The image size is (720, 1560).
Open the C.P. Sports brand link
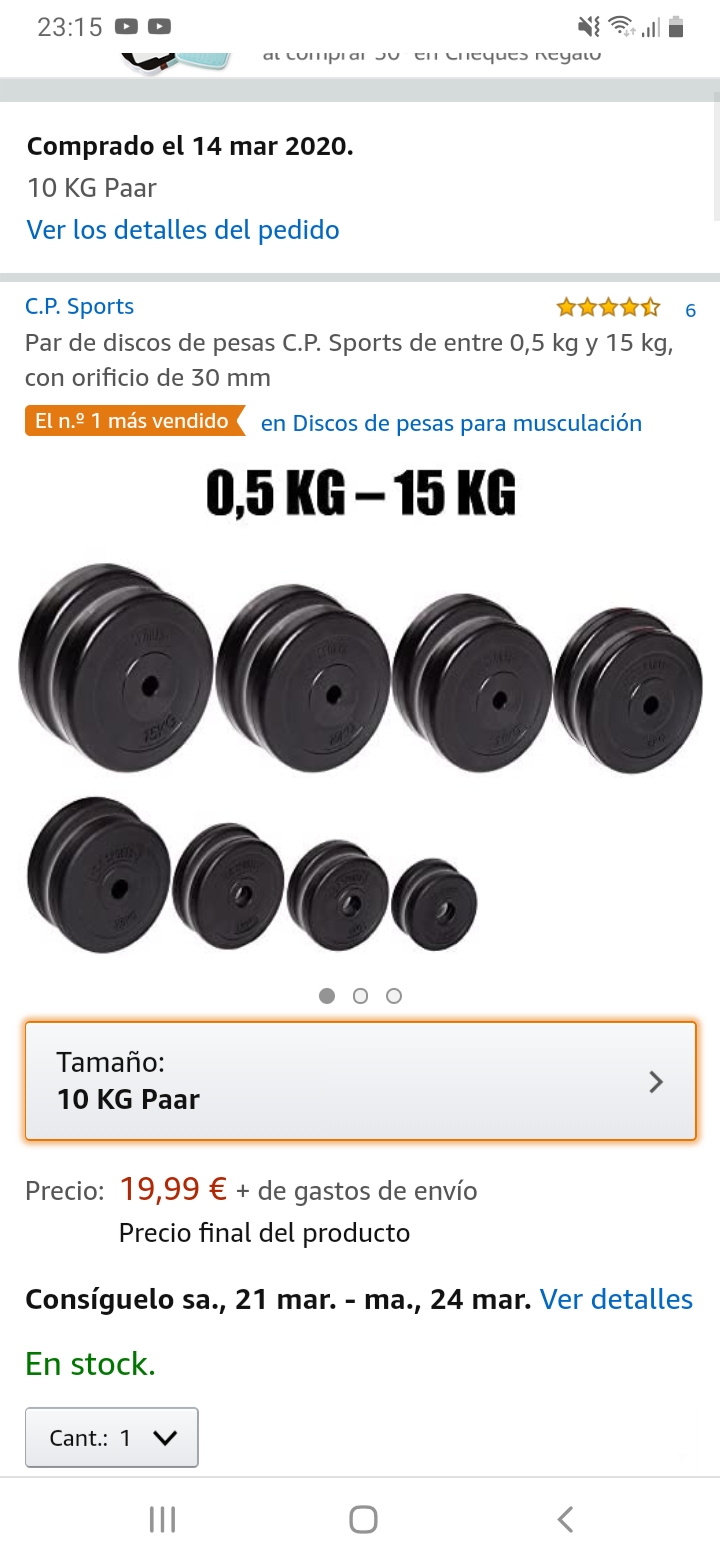pos(80,307)
